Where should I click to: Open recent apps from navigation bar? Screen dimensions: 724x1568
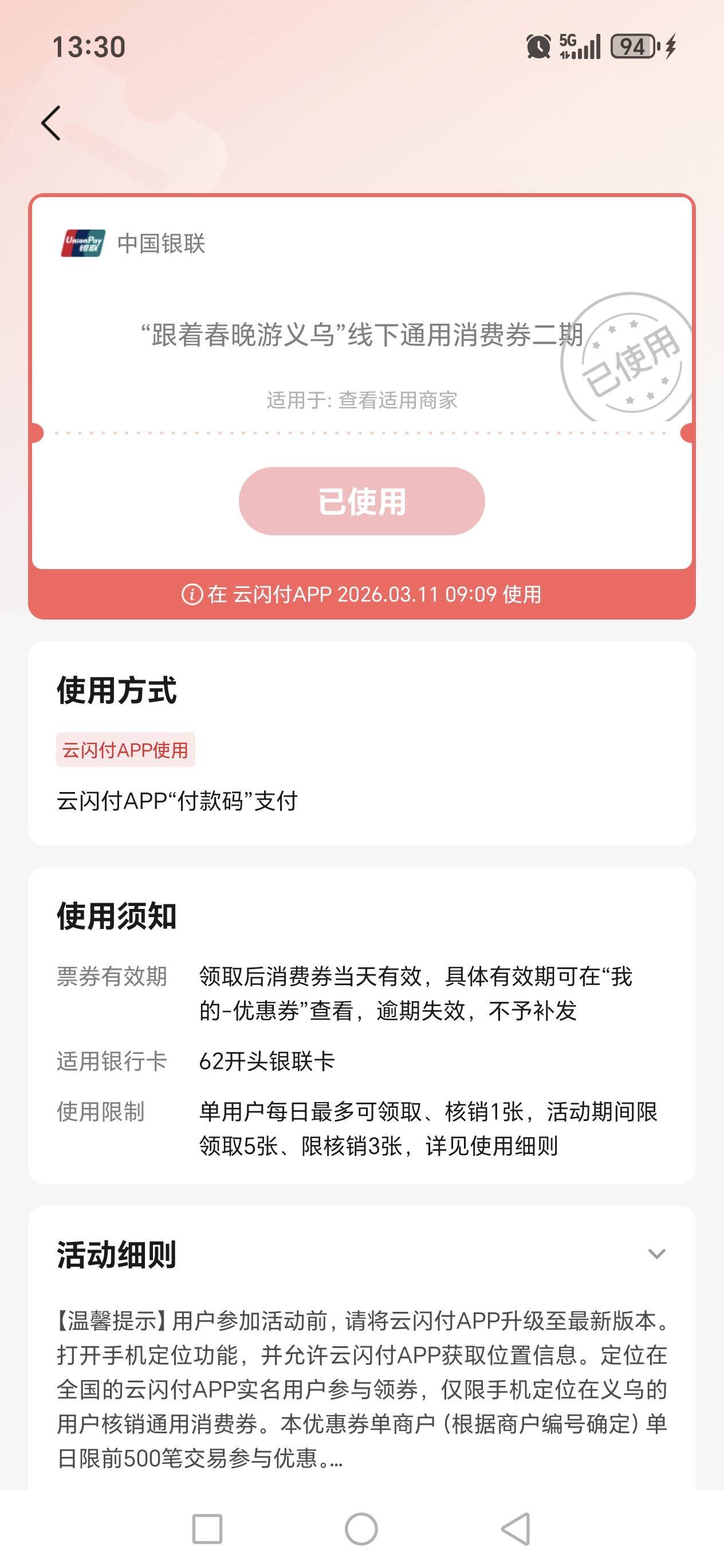tap(207, 1529)
